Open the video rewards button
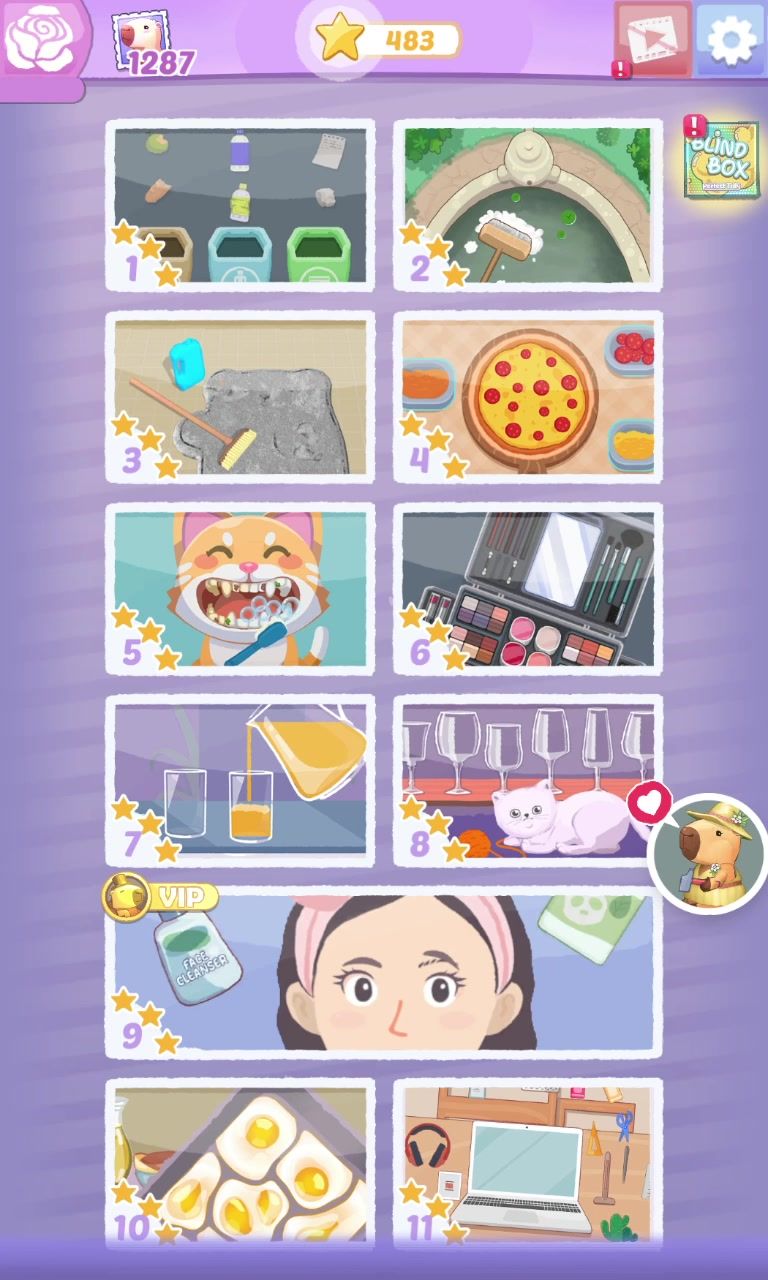This screenshot has width=768, height=1280. [x=653, y=39]
